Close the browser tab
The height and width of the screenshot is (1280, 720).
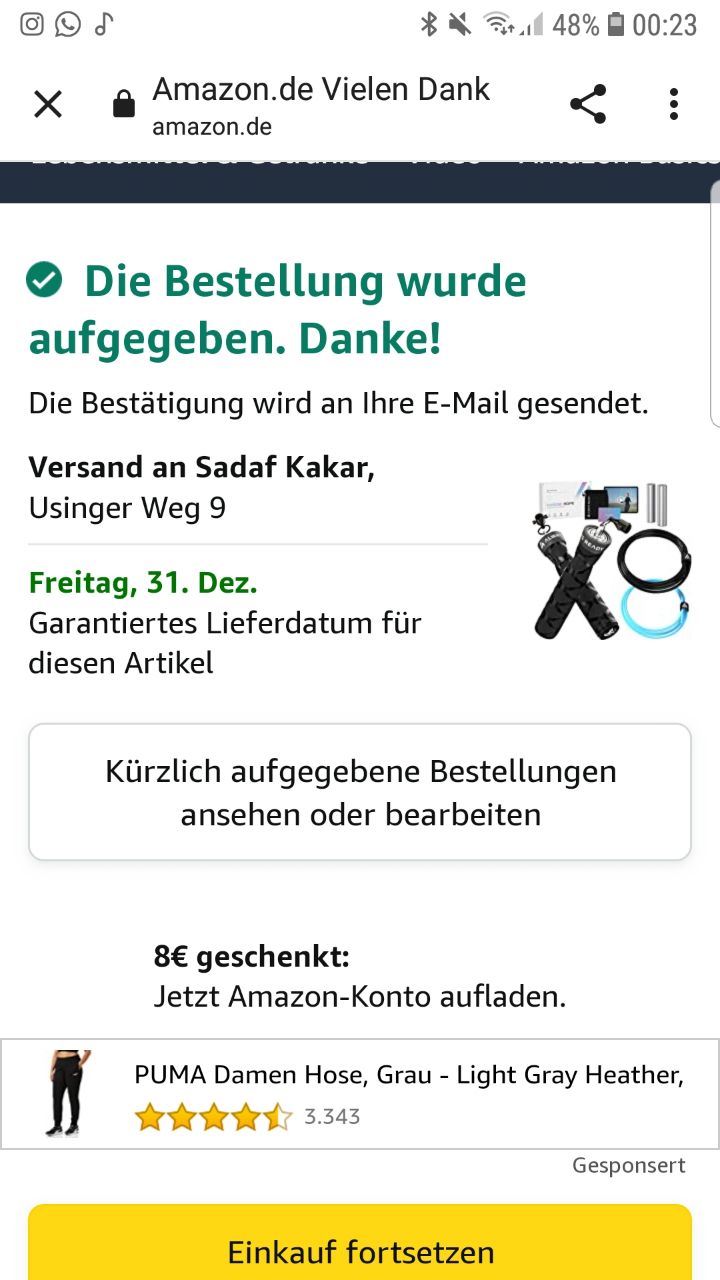48,104
